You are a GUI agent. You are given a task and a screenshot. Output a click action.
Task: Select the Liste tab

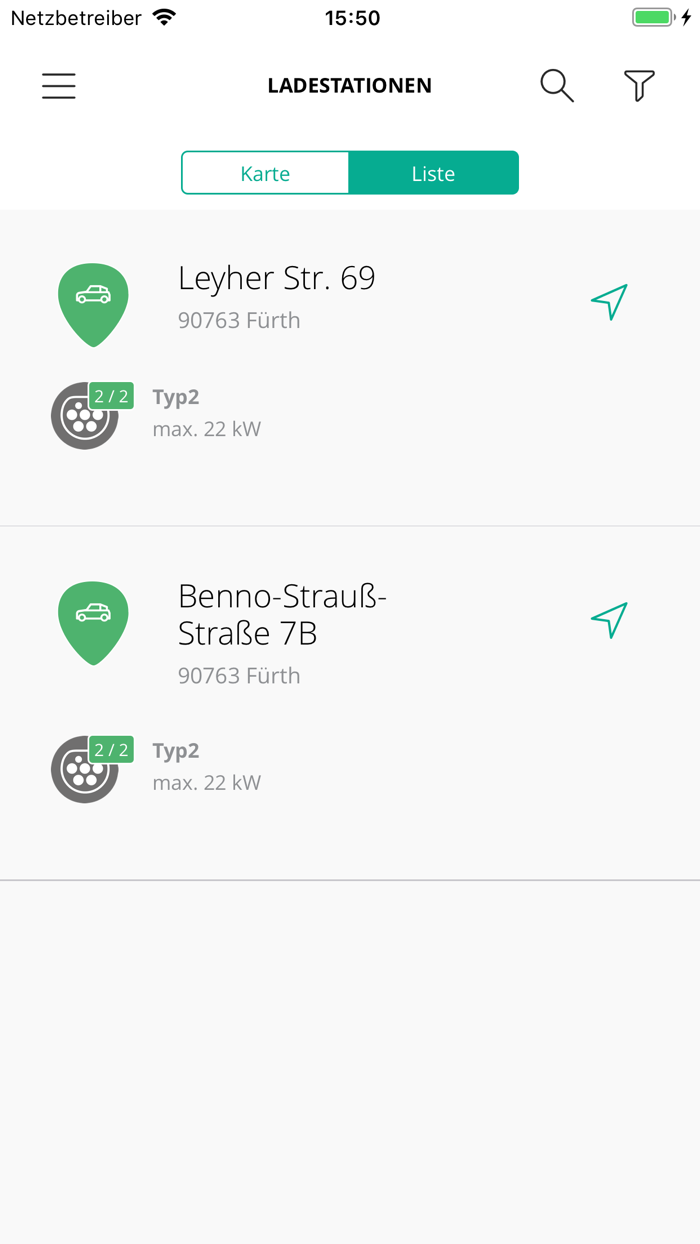click(x=433, y=173)
